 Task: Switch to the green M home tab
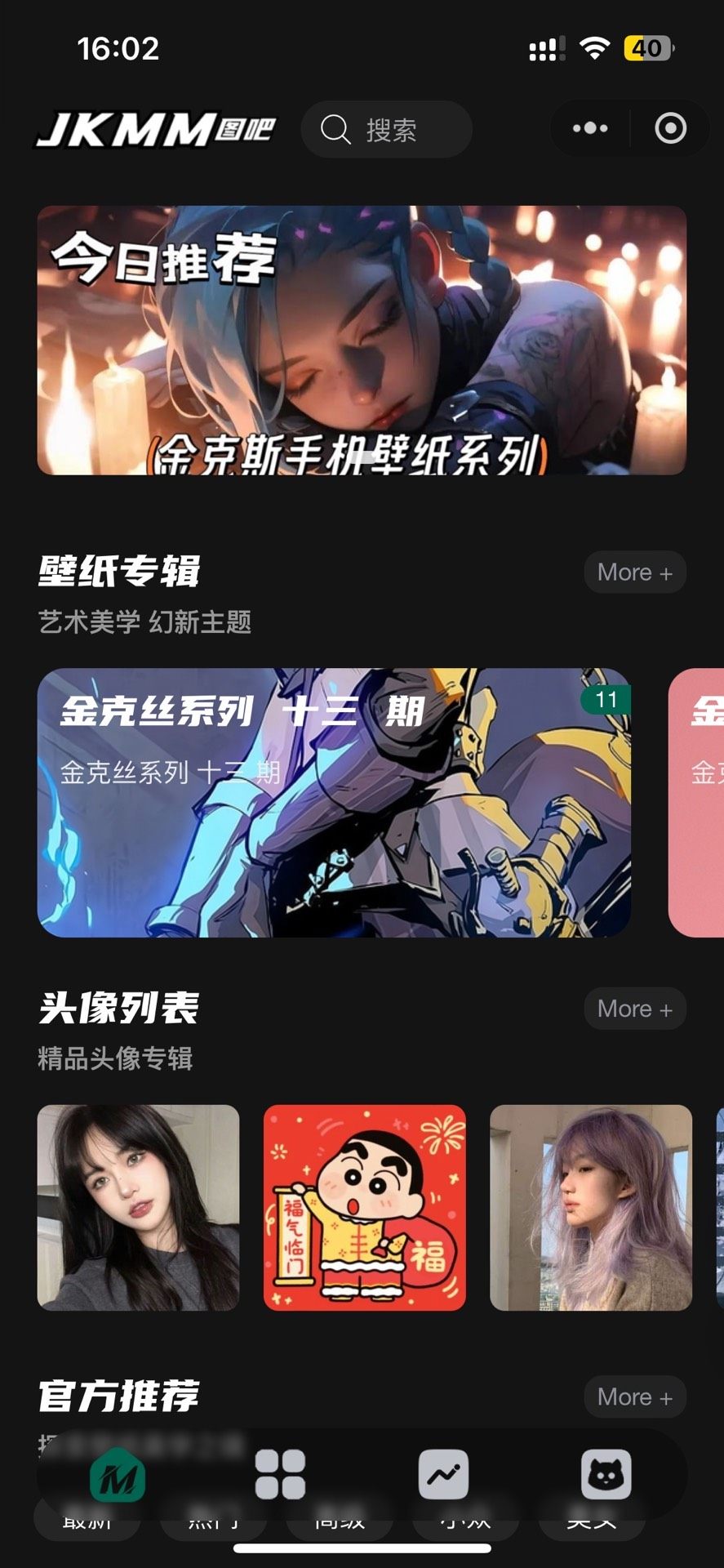click(x=118, y=1475)
